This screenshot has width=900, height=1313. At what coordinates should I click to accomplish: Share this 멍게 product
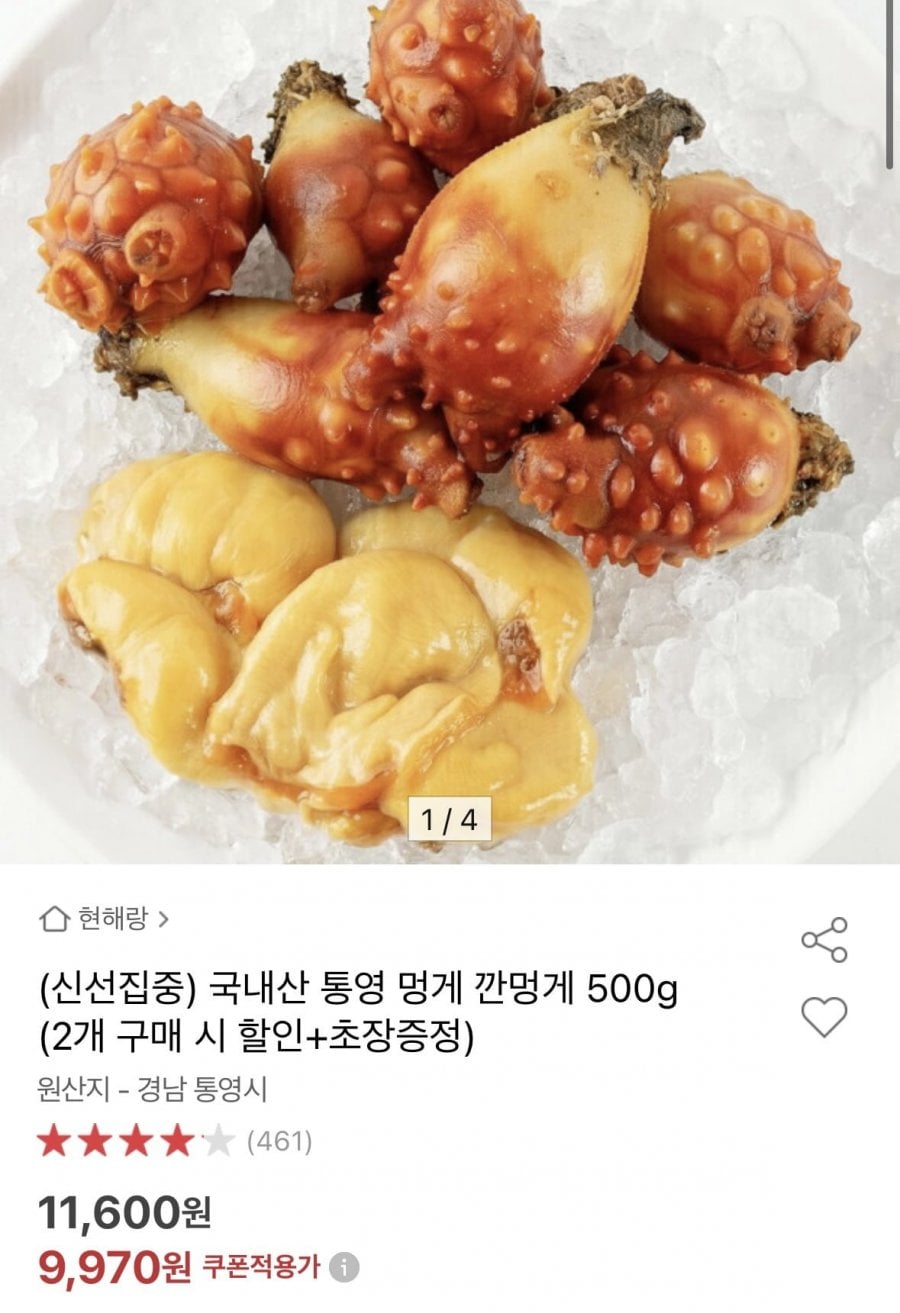[824, 940]
